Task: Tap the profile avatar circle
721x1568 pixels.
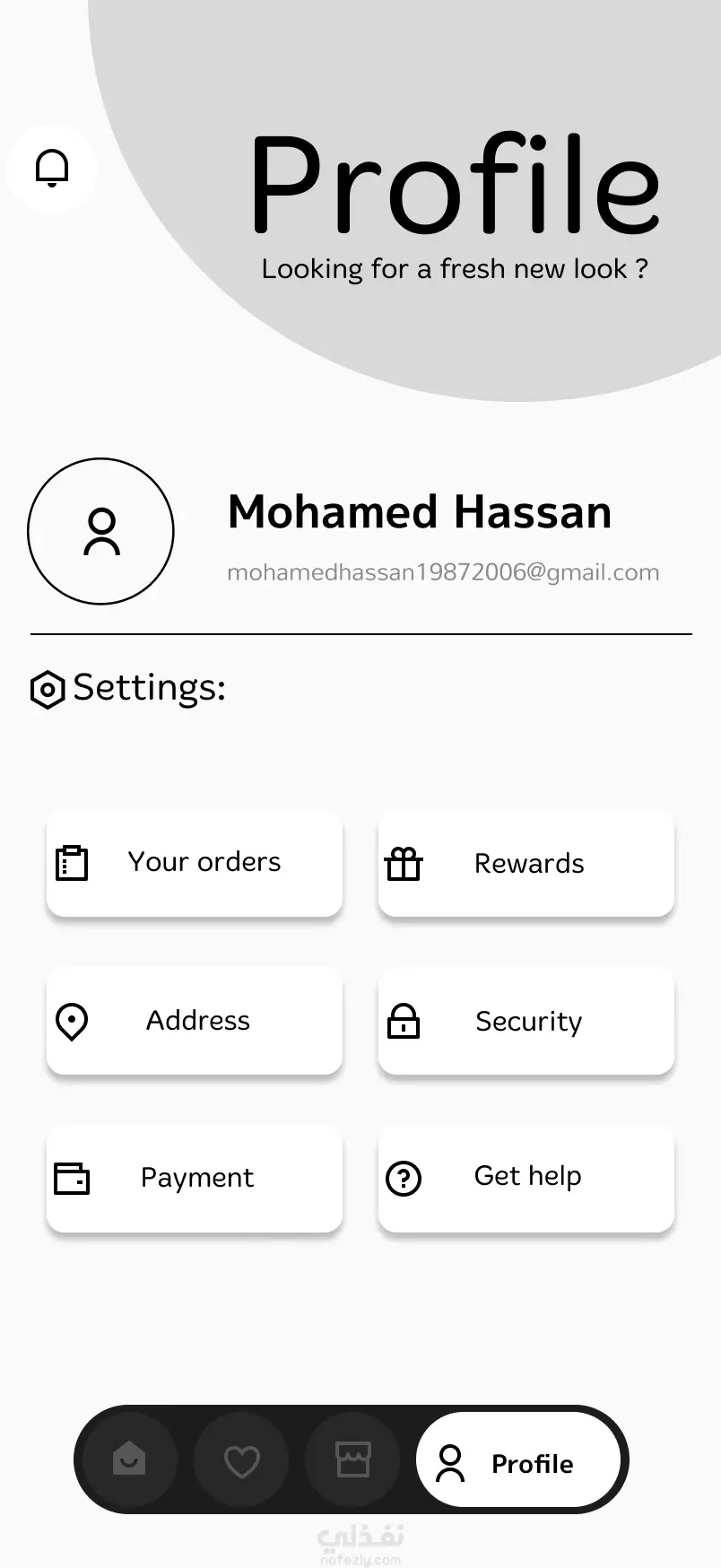Action: click(100, 531)
